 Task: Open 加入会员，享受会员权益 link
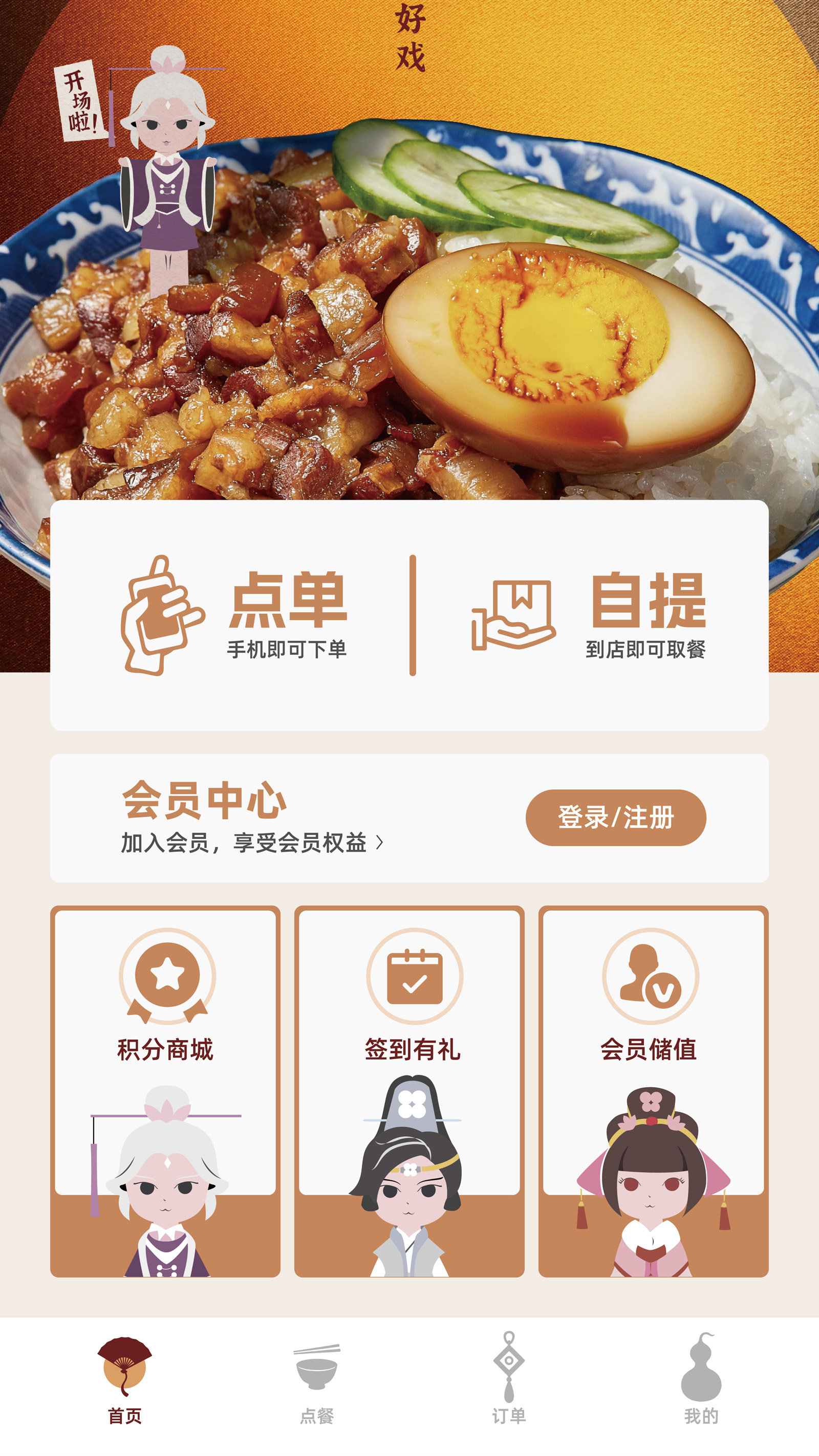pyautogui.click(x=252, y=843)
